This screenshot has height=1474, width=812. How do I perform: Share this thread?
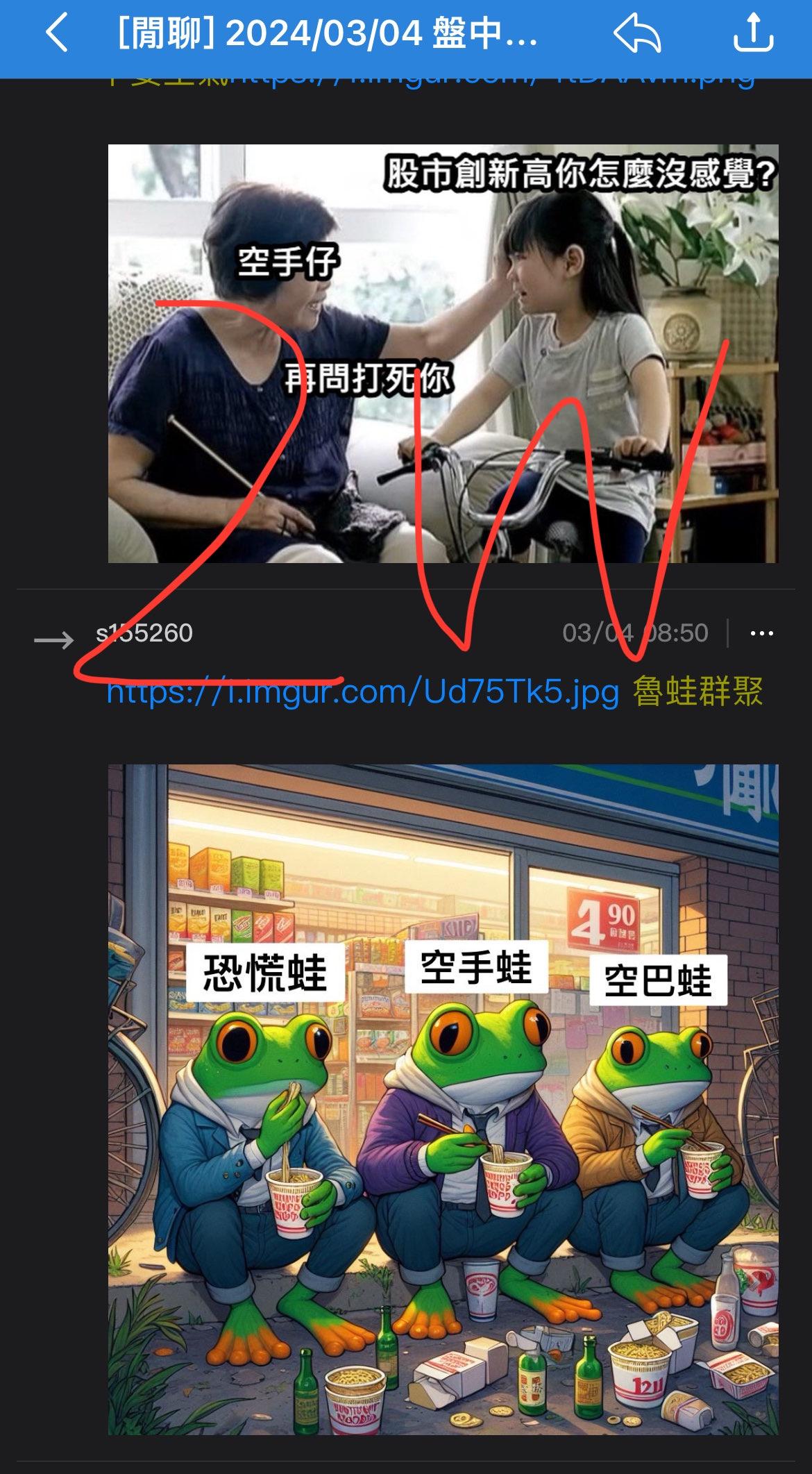pyautogui.click(x=753, y=35)
